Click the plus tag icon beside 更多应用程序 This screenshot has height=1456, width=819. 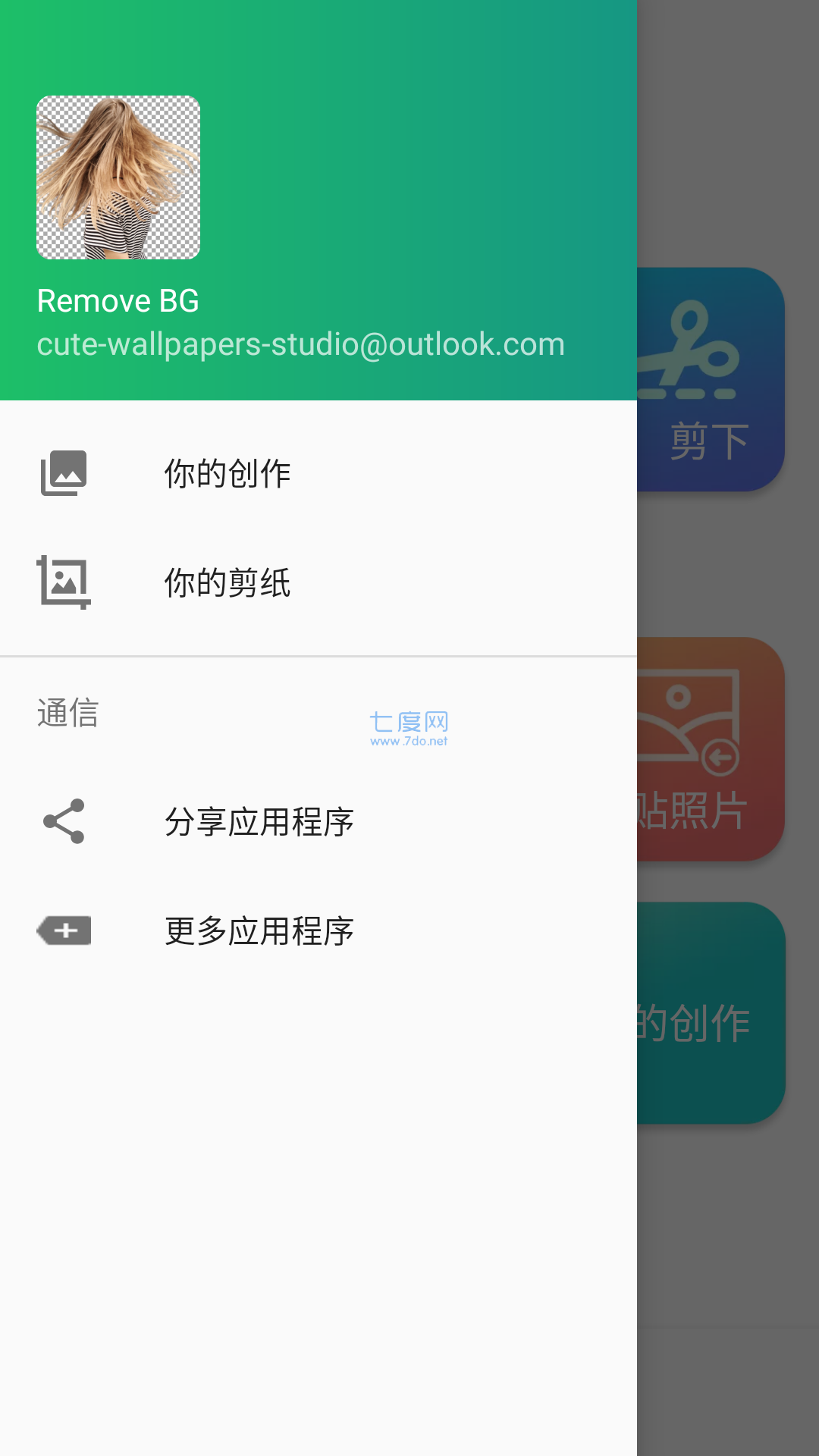[x=64, y=932]
